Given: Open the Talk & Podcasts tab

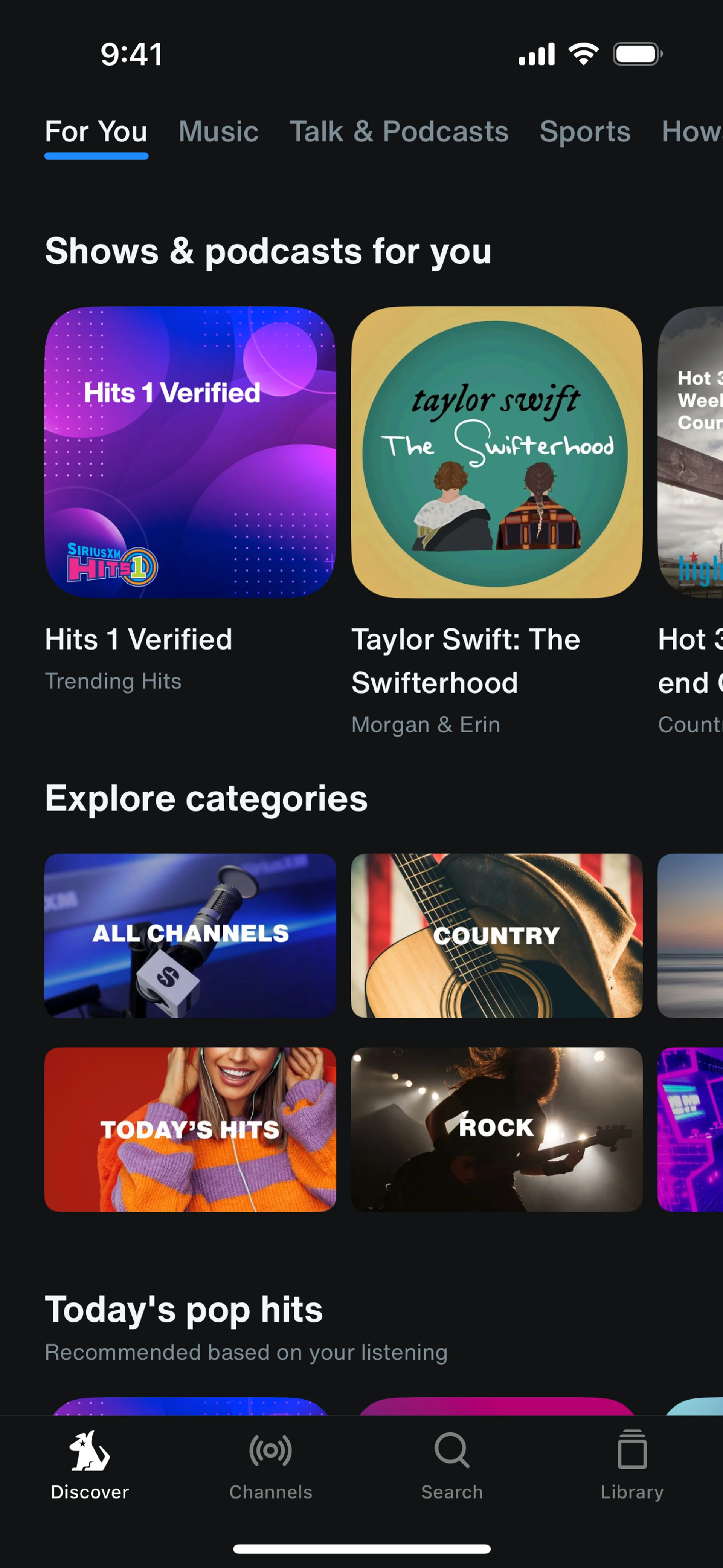Looking at the screenshot, I should click(399, 131).
